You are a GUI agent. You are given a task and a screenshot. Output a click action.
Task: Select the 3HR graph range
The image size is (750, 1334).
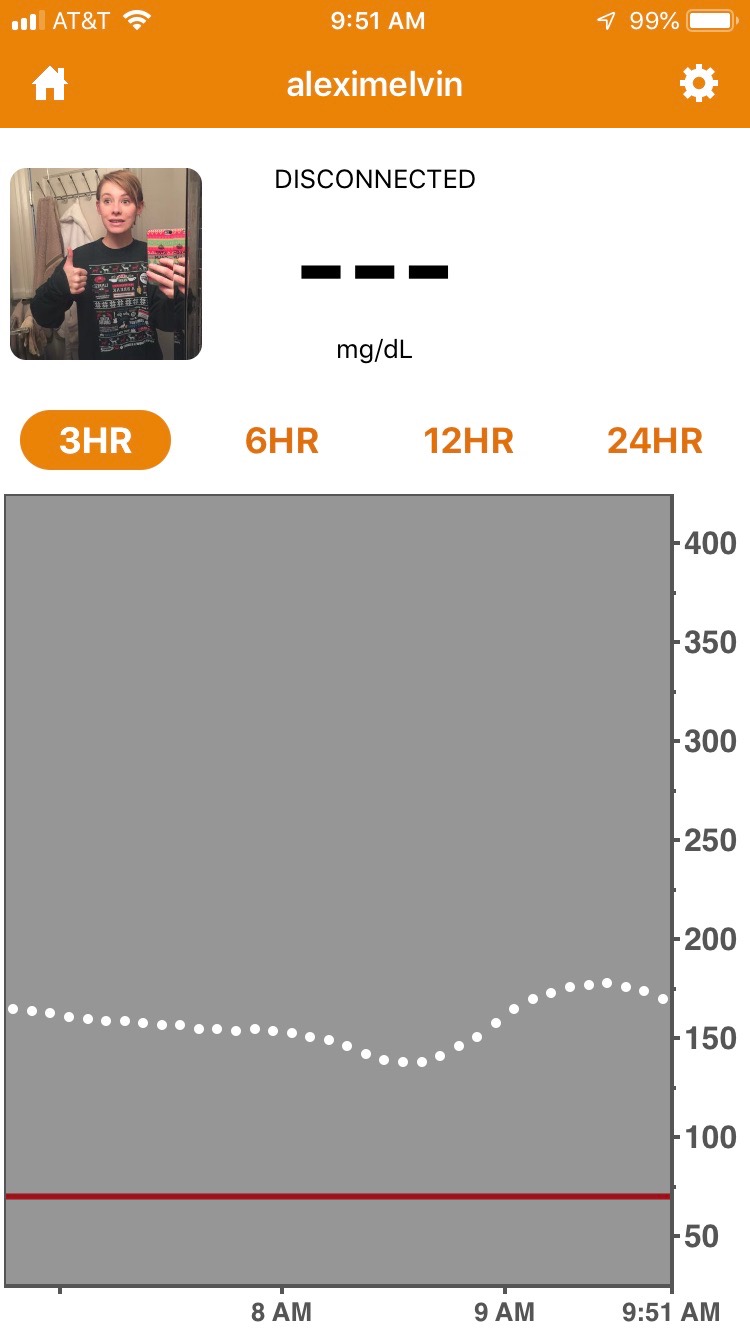point(96,440)
